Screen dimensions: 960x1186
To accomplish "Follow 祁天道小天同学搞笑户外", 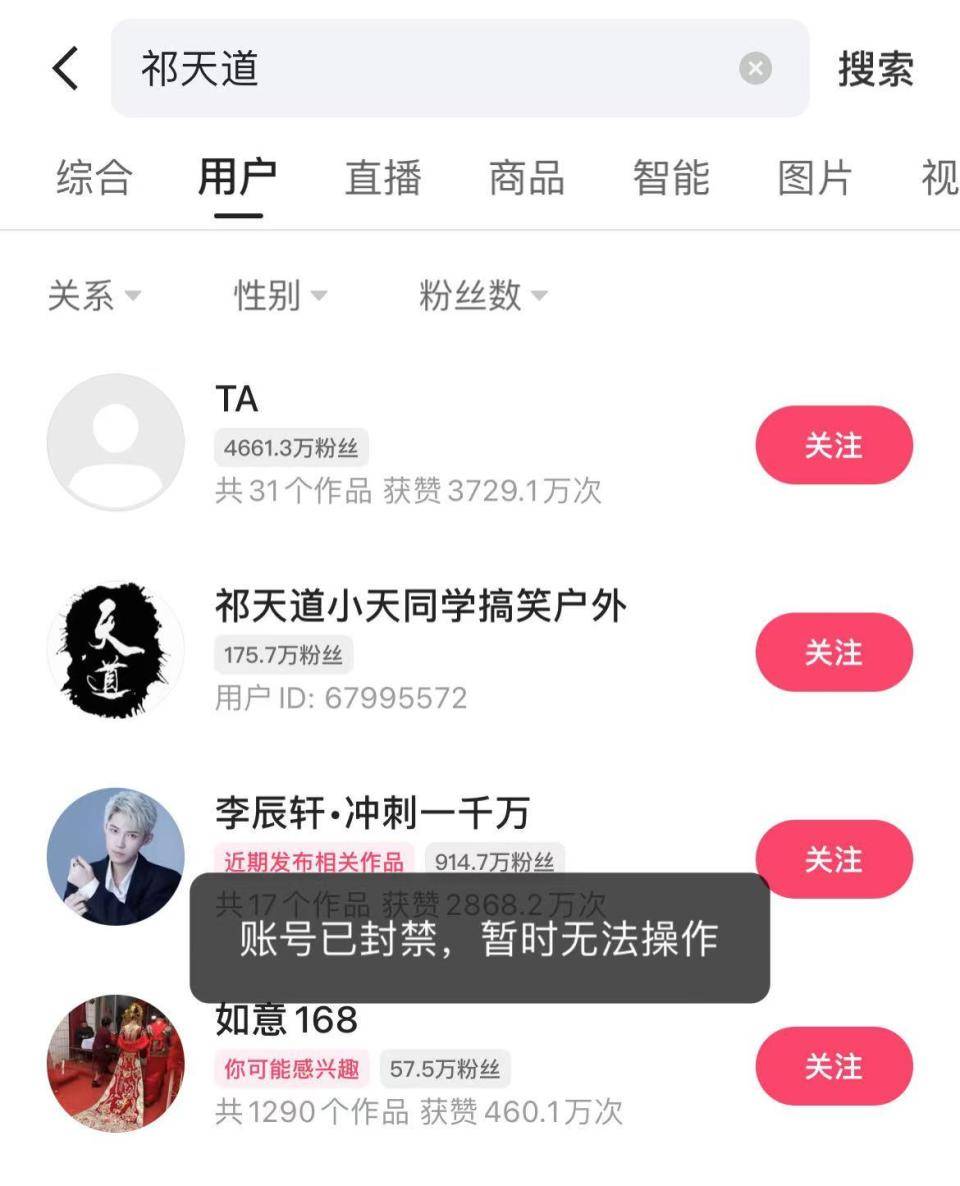I will [x=833, y=652].
